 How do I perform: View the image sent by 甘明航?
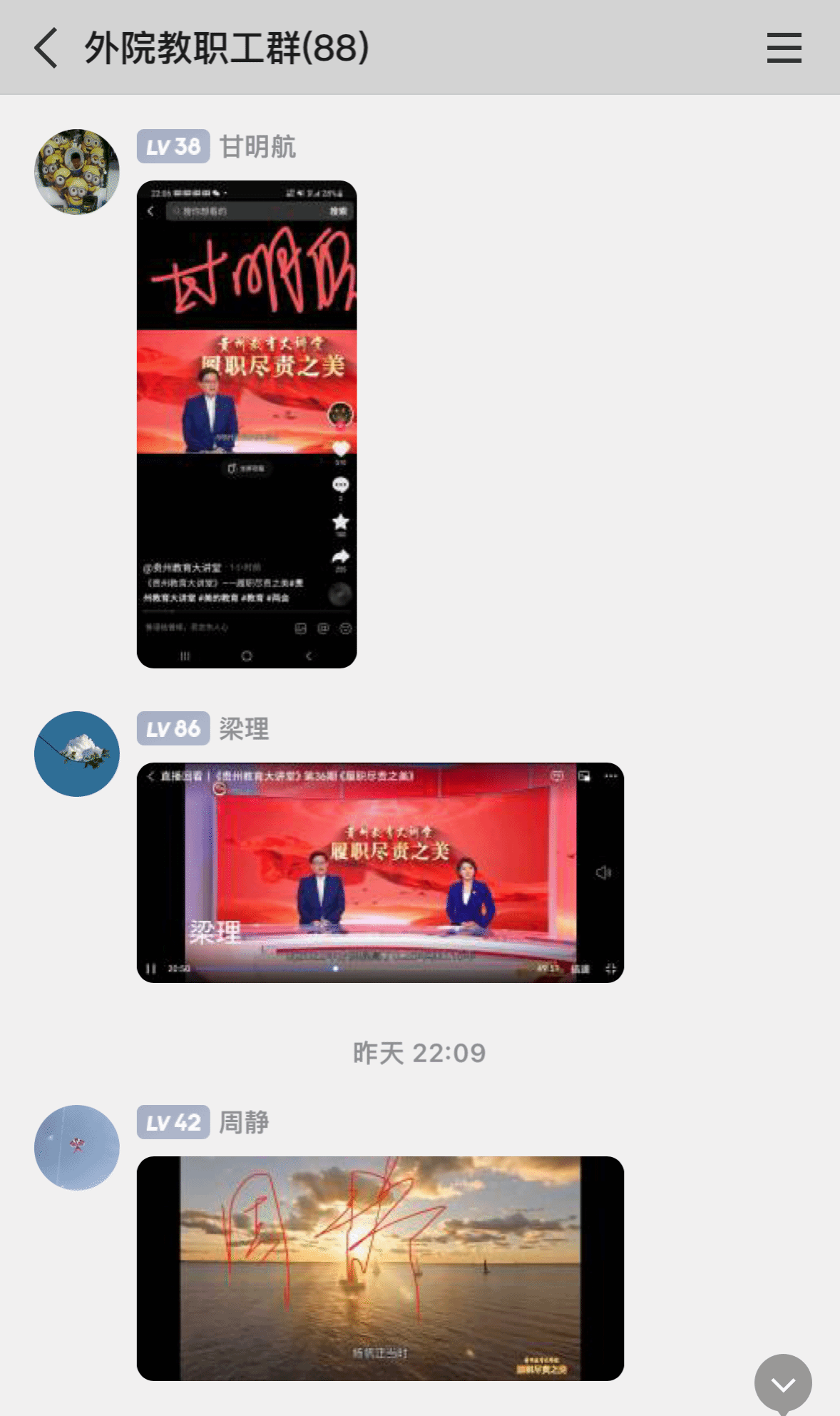(x=247, y=424)
